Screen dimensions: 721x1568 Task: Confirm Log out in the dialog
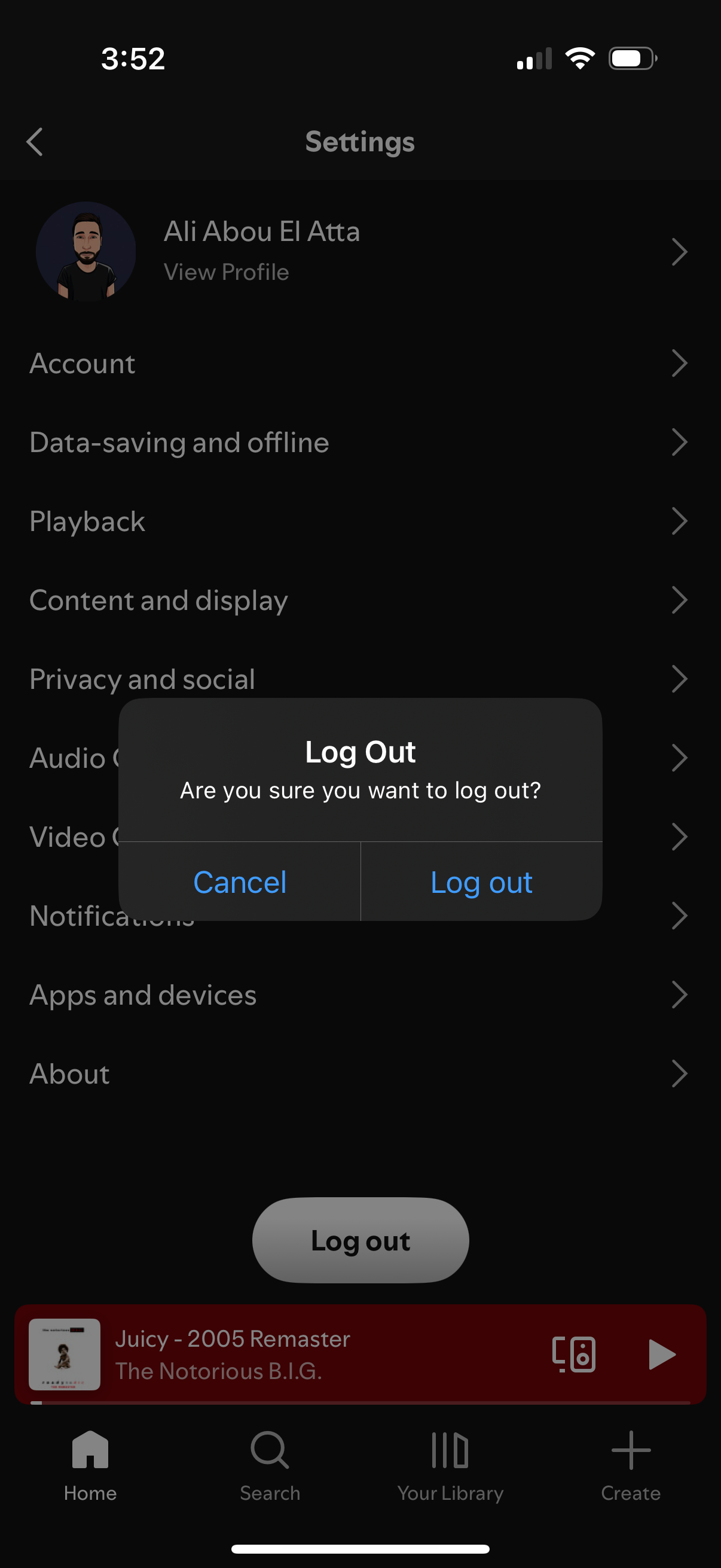click(481, 882)
